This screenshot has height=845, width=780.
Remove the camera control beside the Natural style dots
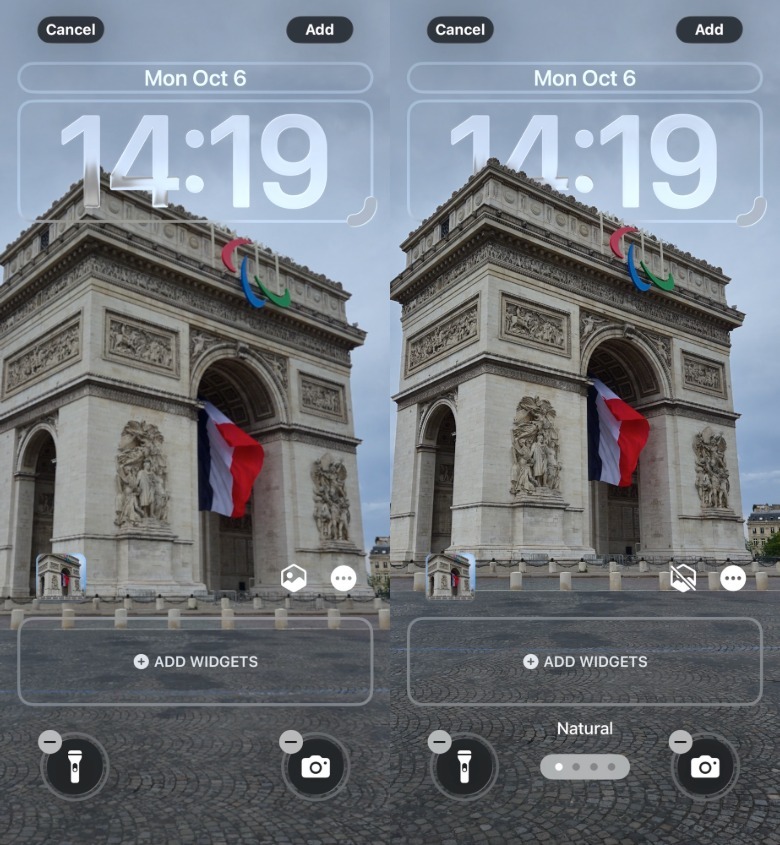pyautogui.click(x=680, y=741)
